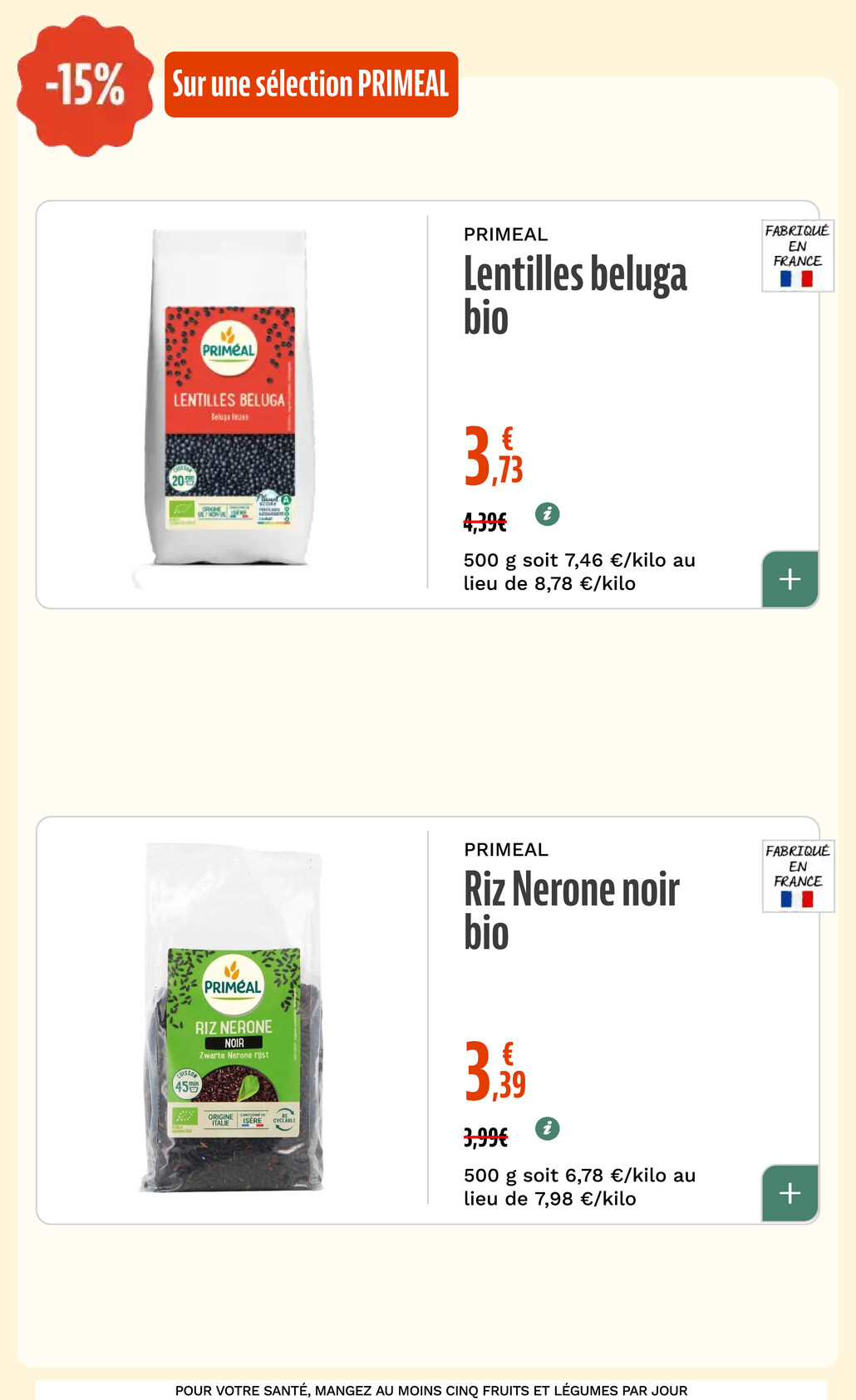Open the Lentilles beluga bio product card
The image size is (856, 1400).
tap(427, 405)
